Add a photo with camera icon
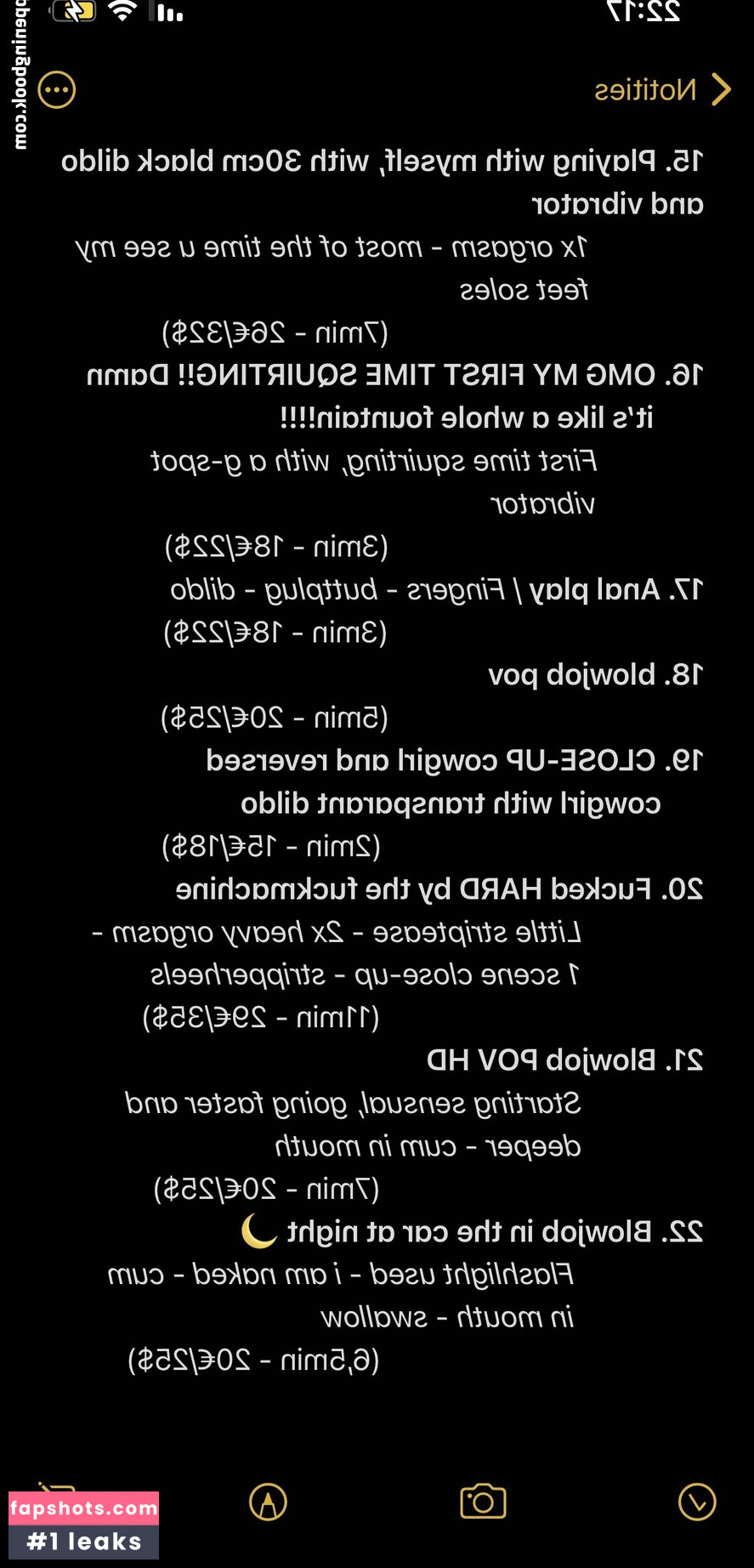 coord(482,1502)
